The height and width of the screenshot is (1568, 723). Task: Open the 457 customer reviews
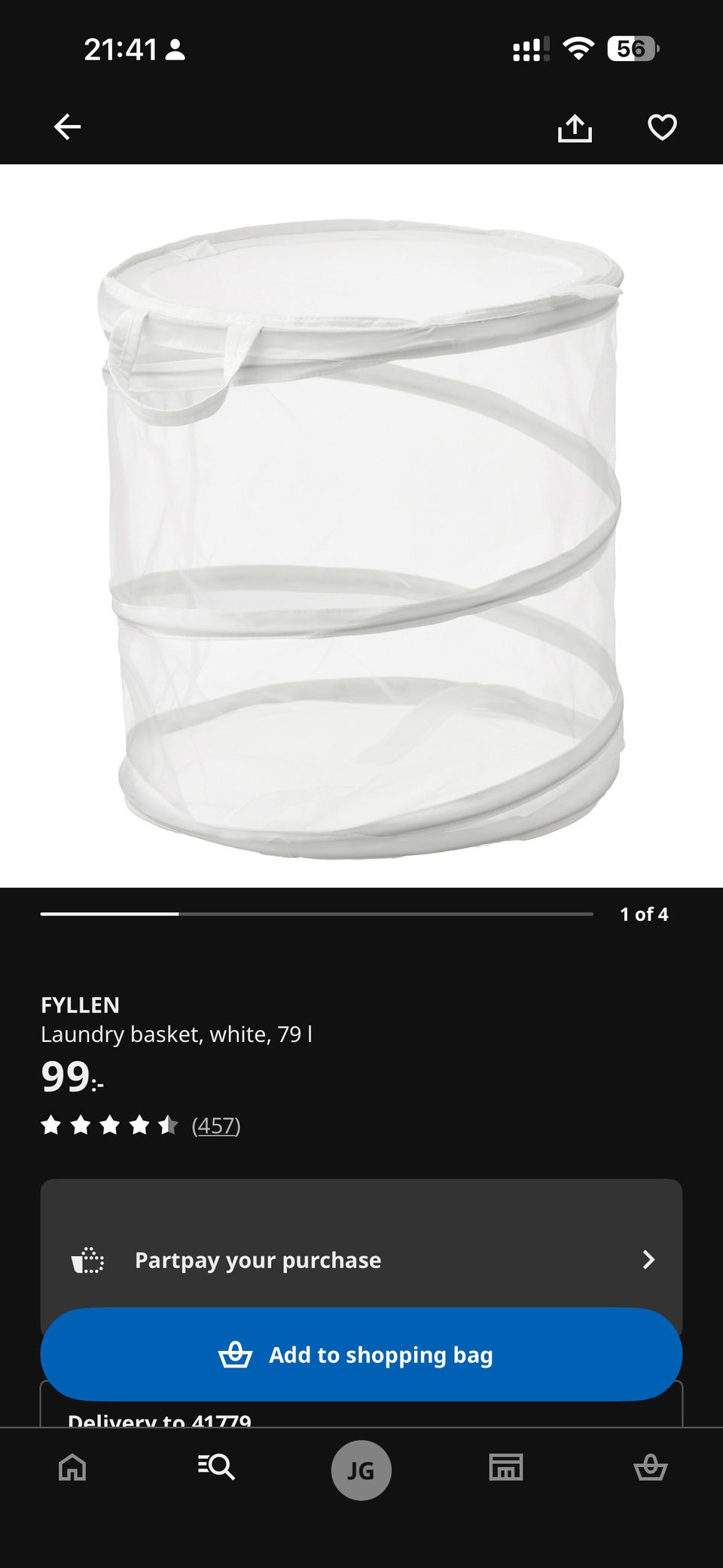216,1125
